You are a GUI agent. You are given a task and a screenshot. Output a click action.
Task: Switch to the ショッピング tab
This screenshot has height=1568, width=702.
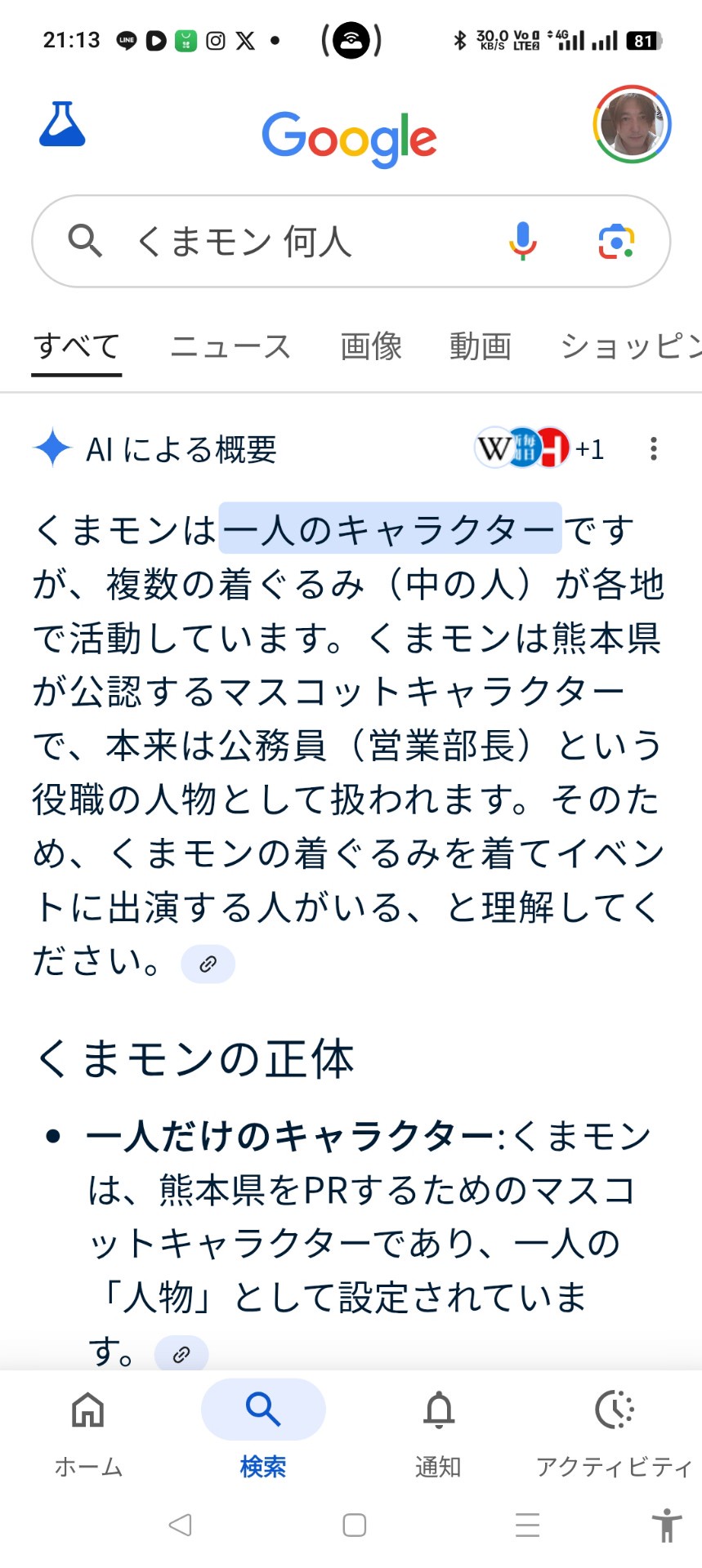point(631,346)
